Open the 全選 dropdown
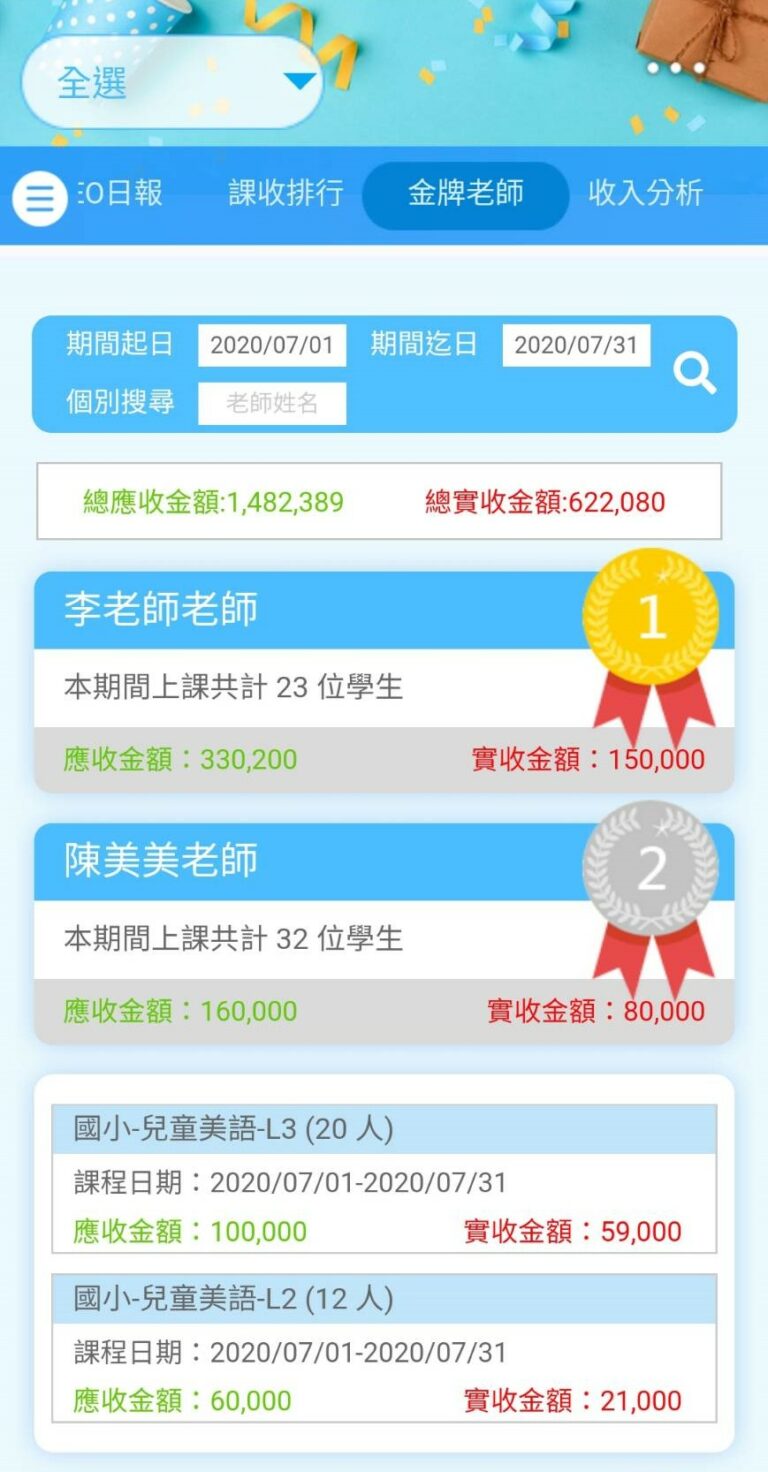The width and height of the screenshot is (768, 1472). [172, 83]
